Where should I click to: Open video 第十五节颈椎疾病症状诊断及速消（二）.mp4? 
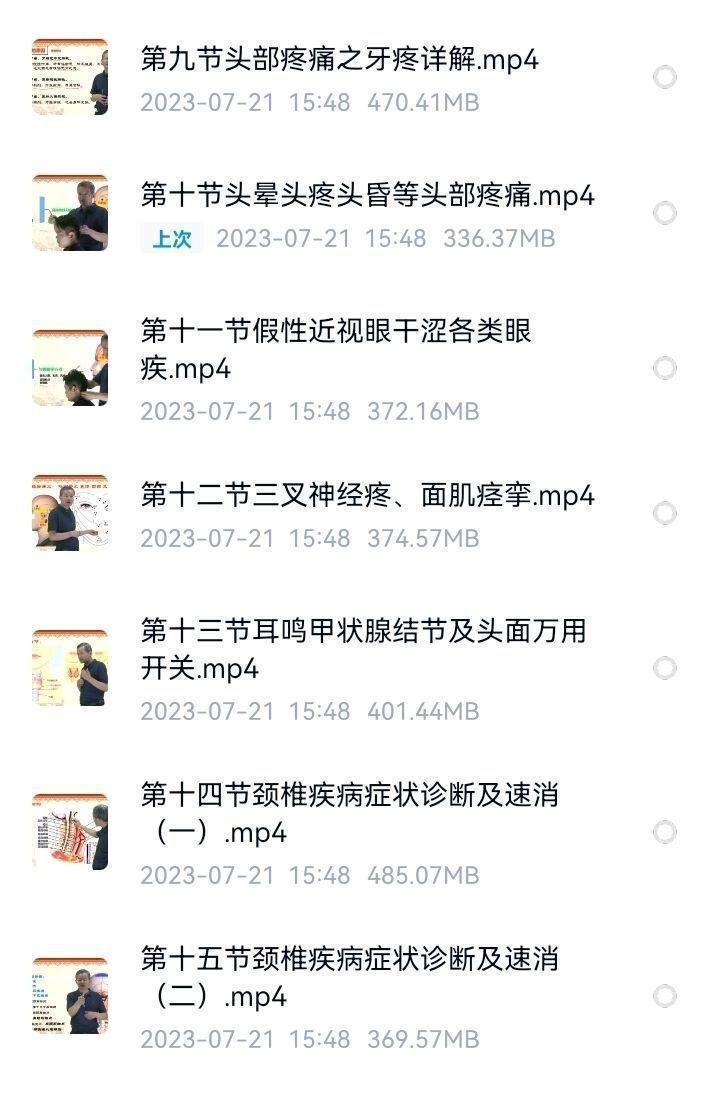coord(349,977)
